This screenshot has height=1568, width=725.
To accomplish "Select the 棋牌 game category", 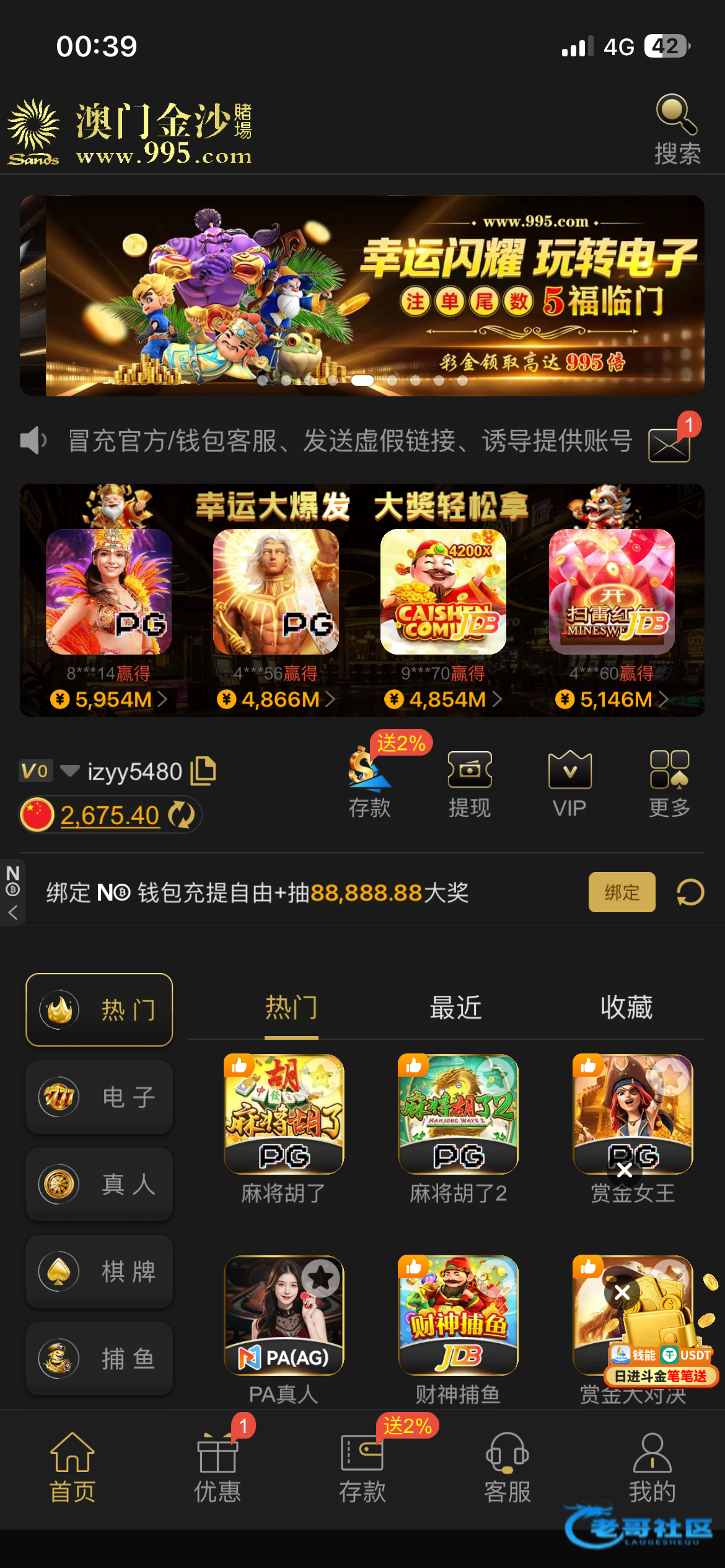I will pos(99,1271).
